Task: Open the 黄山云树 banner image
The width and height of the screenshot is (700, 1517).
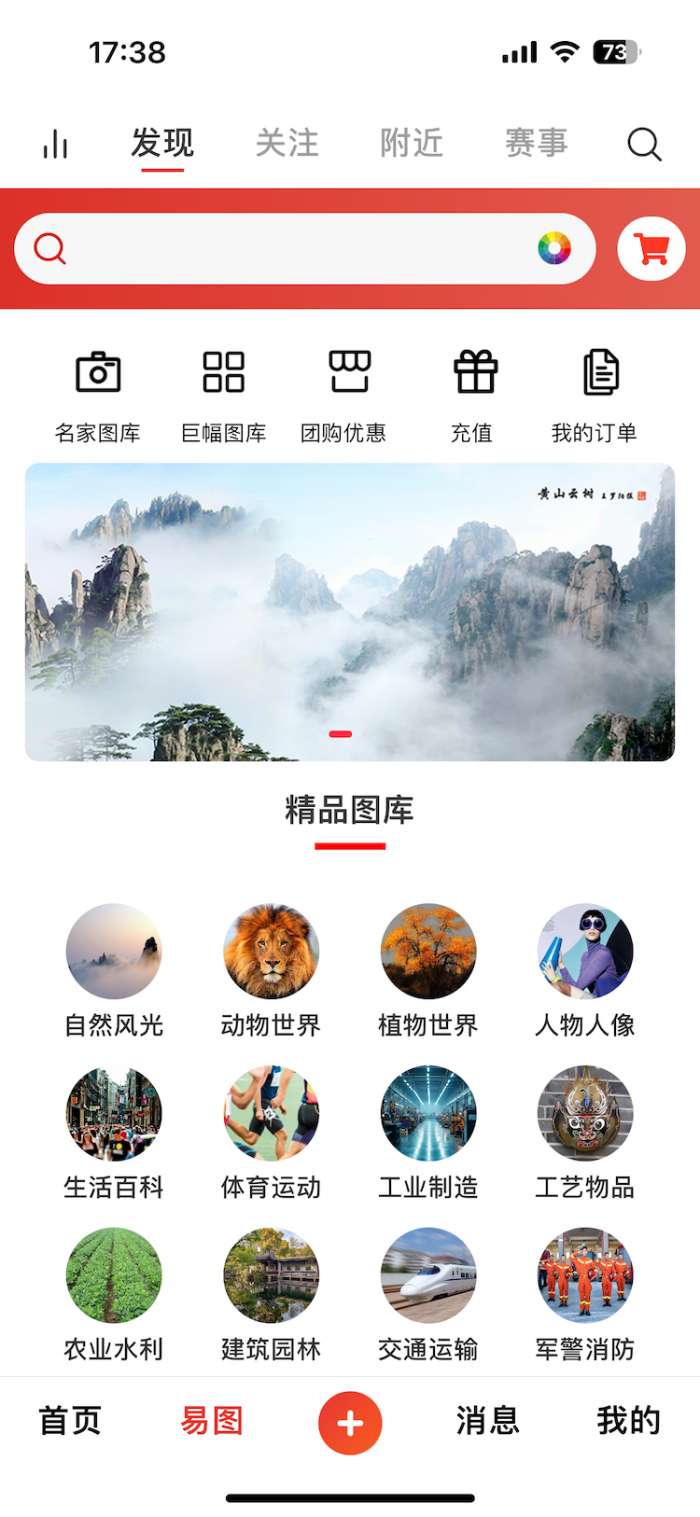Action: pos(350,611)
